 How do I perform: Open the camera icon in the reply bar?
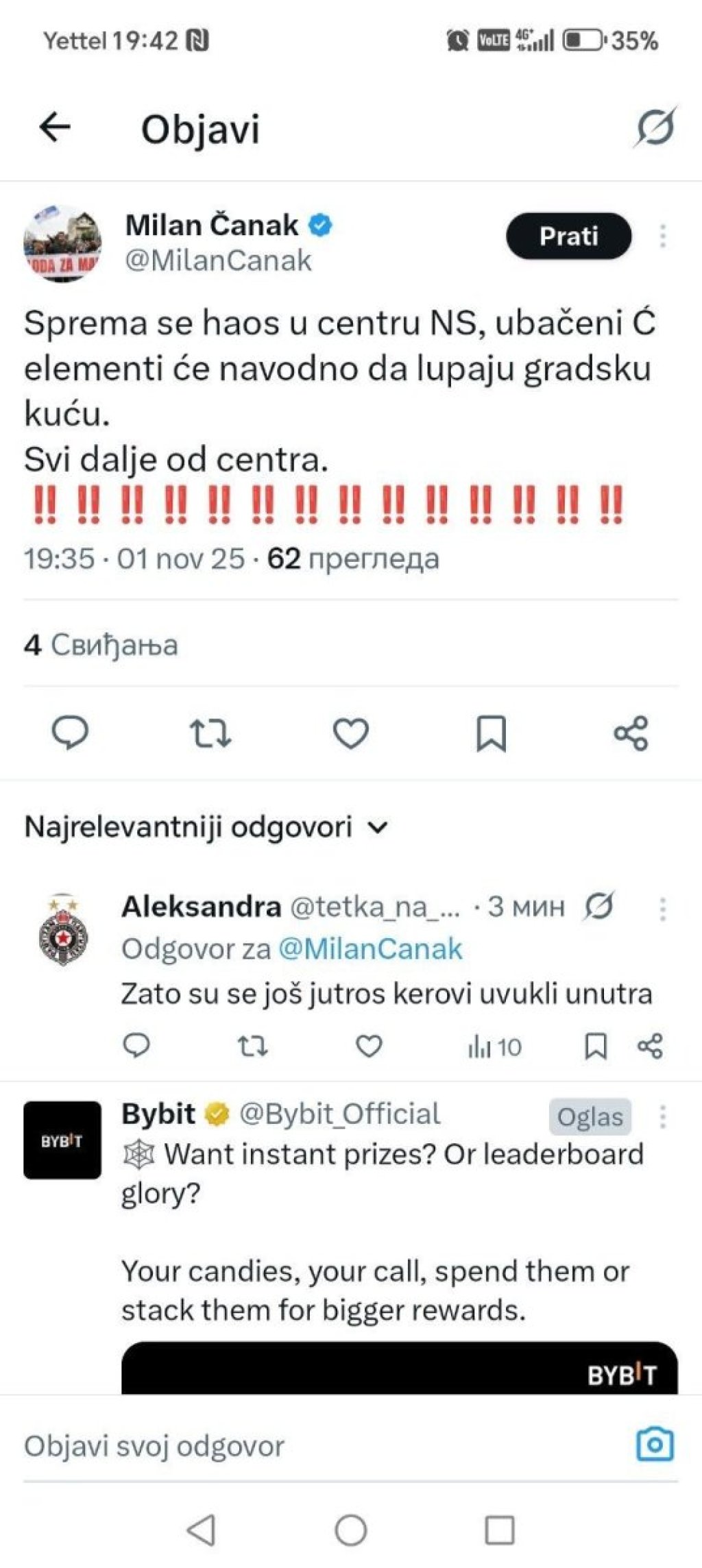655,1445
